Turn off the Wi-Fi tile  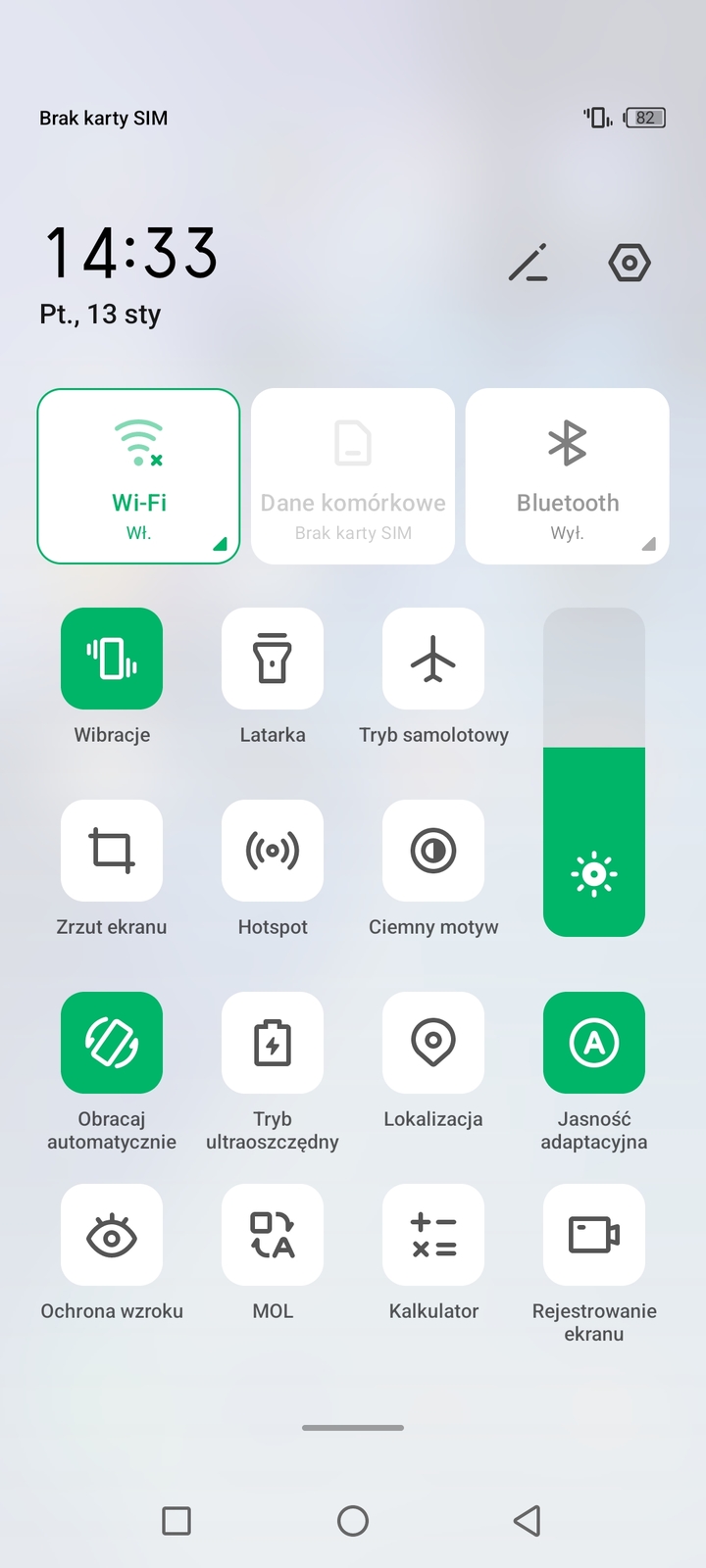(x=138, y=476)
